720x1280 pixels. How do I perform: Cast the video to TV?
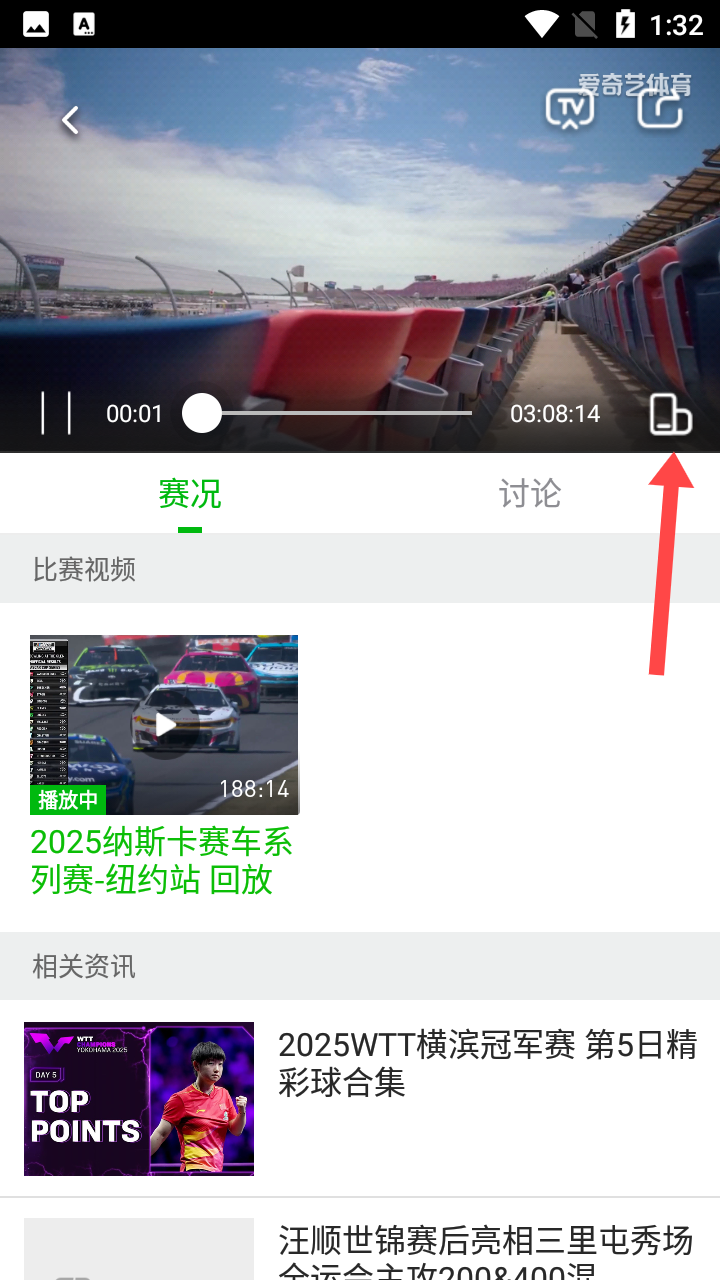(570, 108)
